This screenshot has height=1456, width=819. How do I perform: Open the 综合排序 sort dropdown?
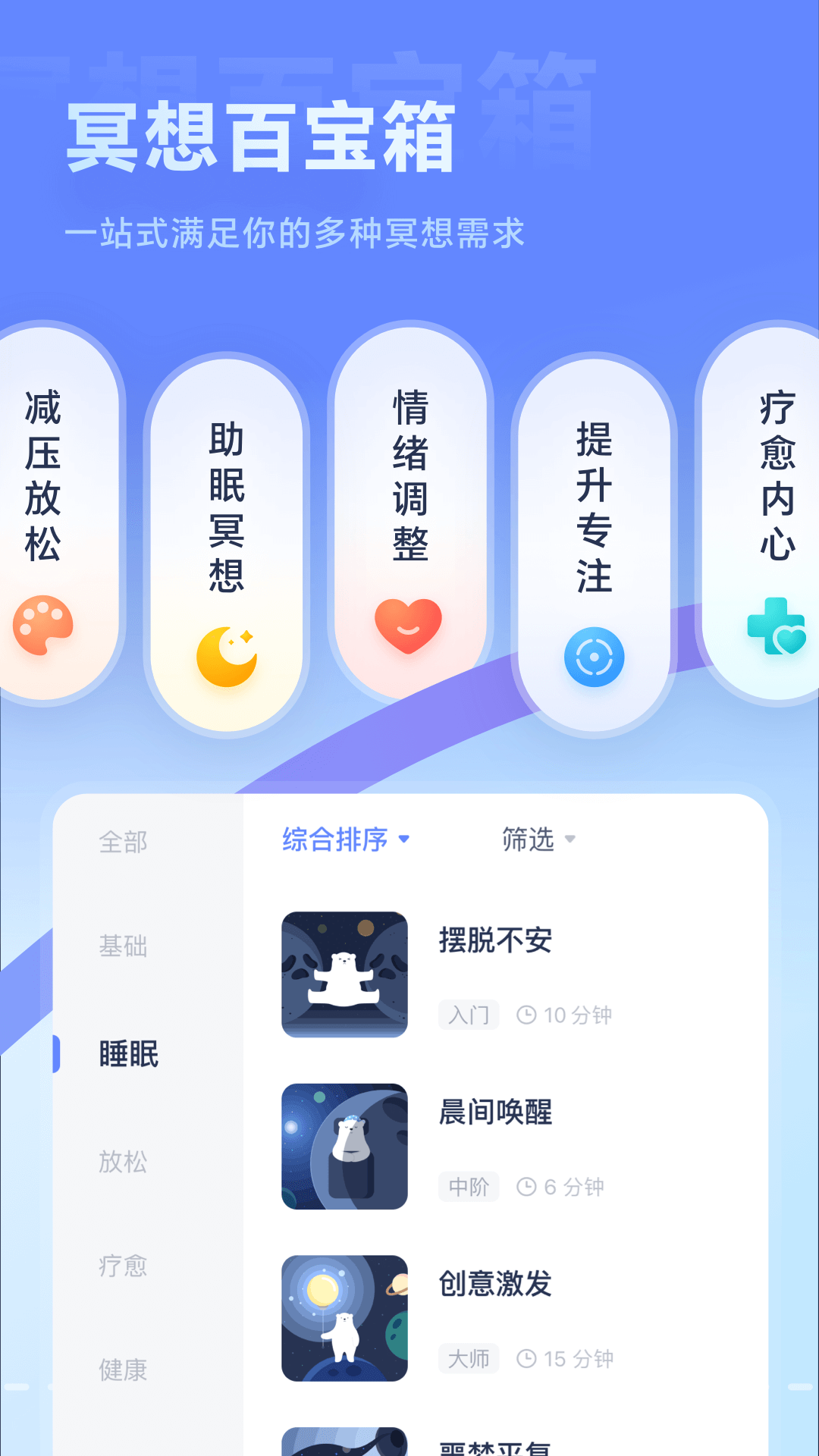click(345, 839)
